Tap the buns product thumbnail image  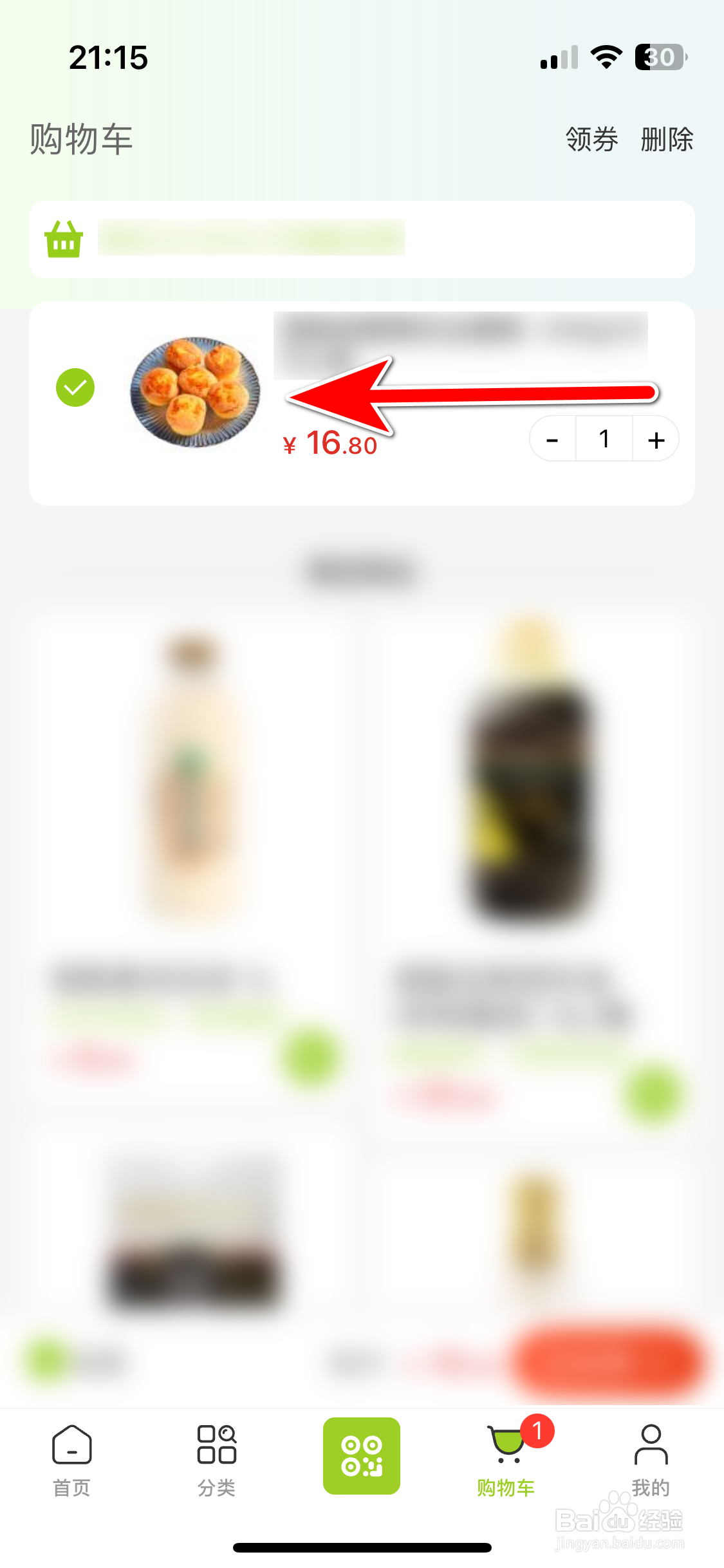(x=195, y=391)
